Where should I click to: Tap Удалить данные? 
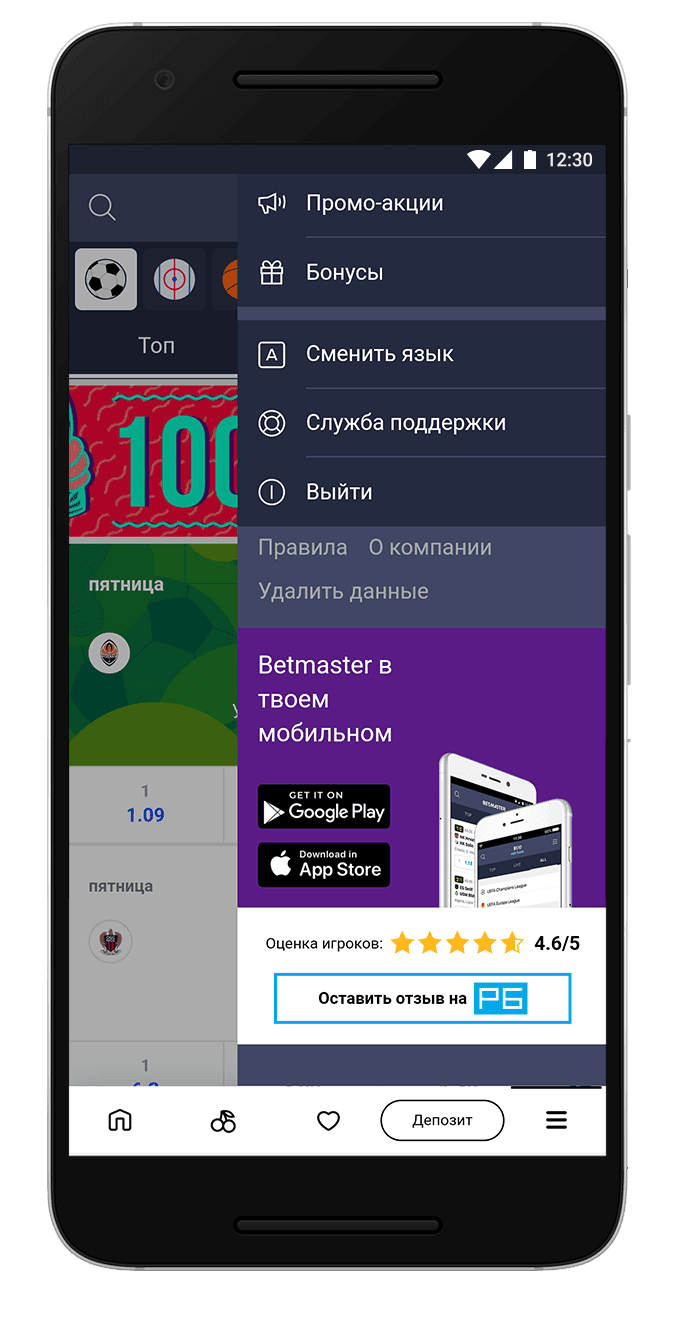tap(343, 592)
